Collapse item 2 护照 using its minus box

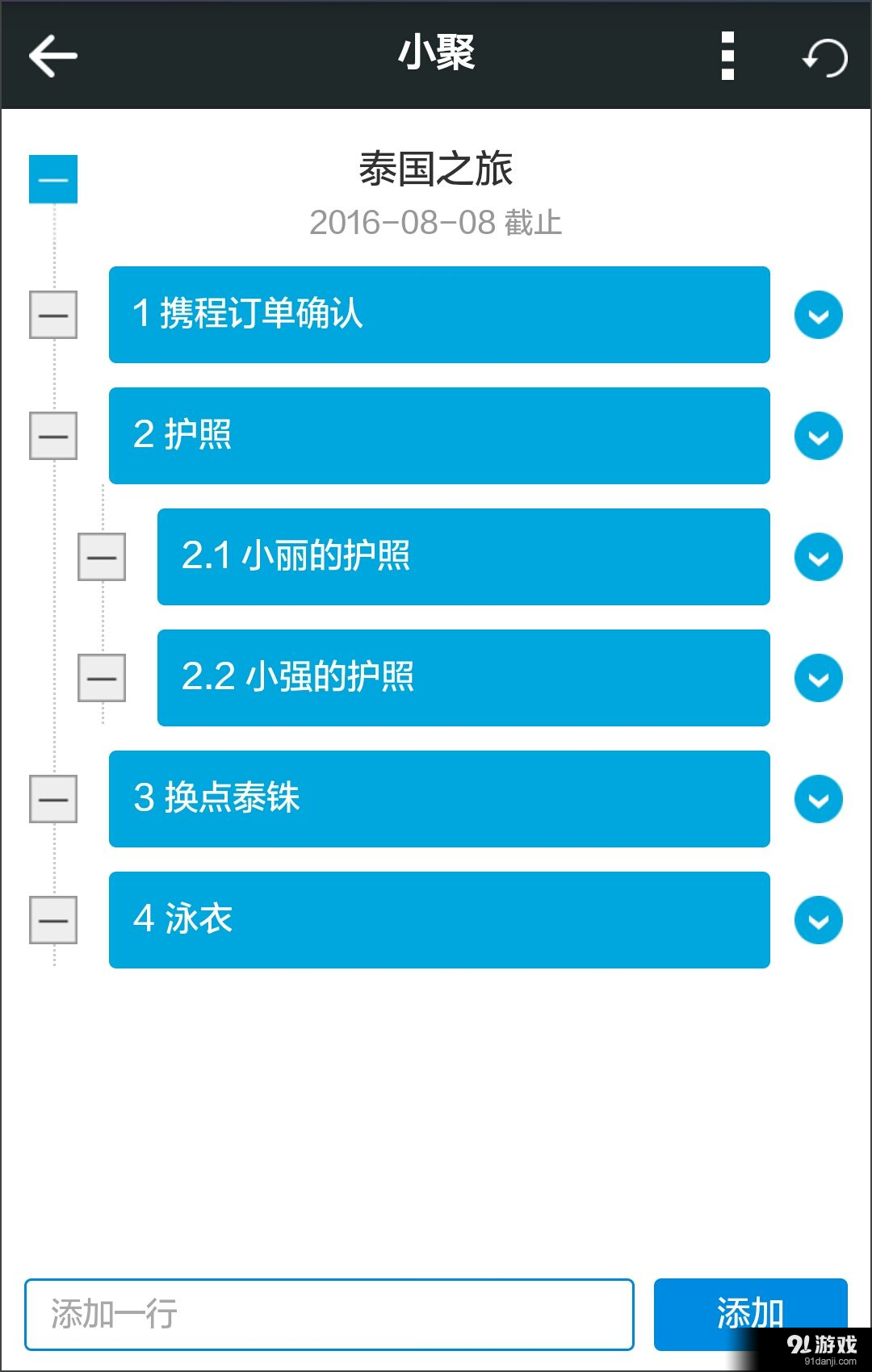tap(52, 436)
